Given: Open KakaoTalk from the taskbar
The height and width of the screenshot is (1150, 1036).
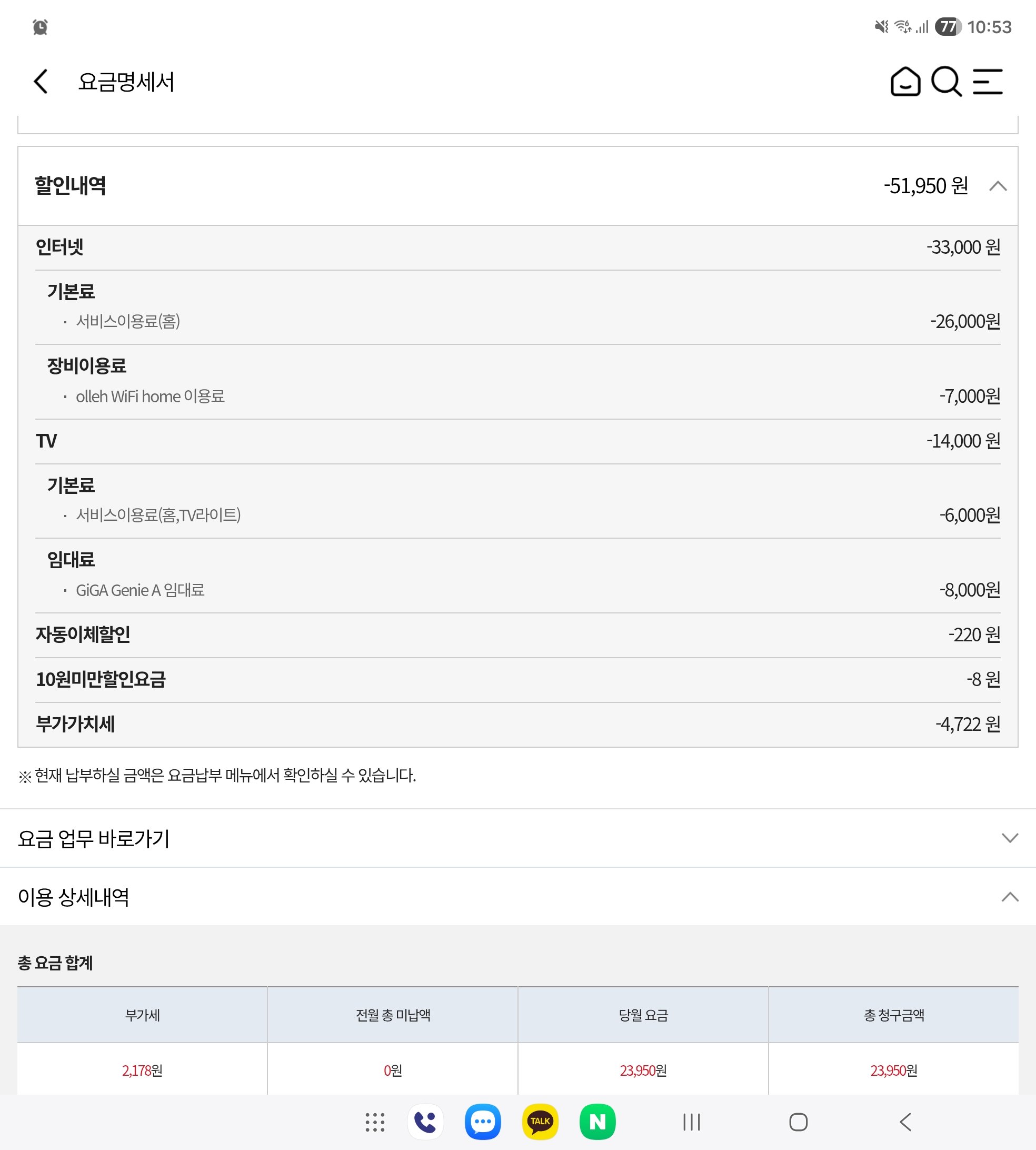Looking at the screenshot, I should (540, 1122).
